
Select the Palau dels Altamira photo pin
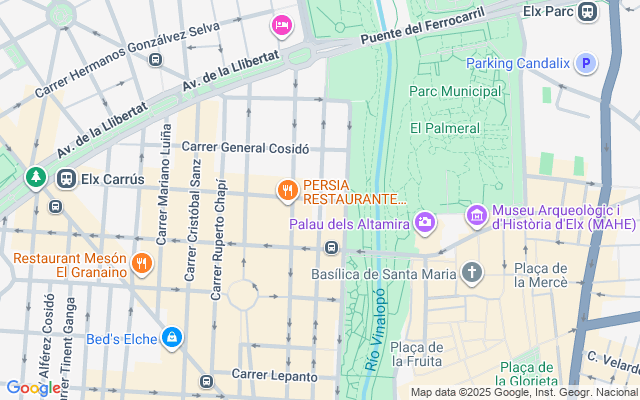click(x=425, y=221)
